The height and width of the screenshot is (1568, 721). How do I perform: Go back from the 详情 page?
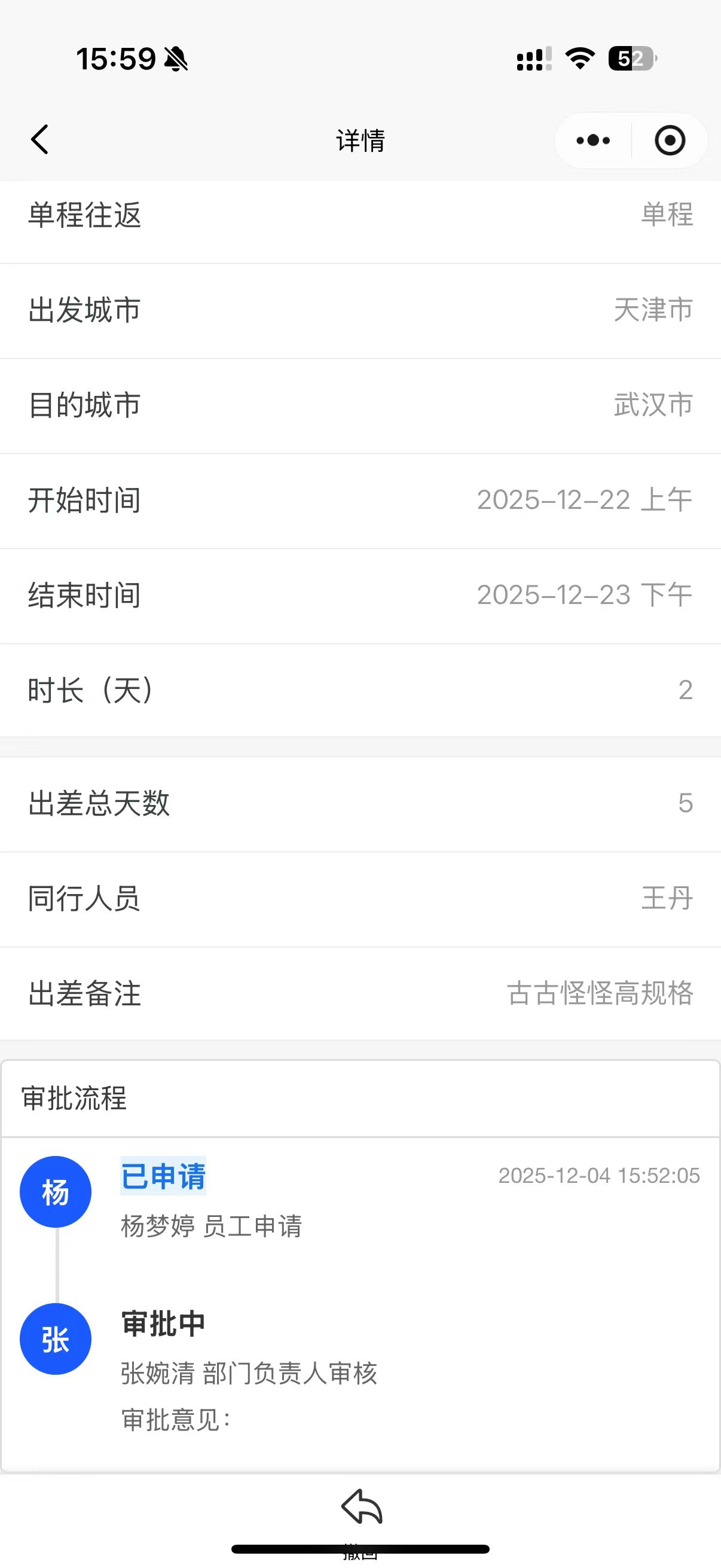[40, 140]
